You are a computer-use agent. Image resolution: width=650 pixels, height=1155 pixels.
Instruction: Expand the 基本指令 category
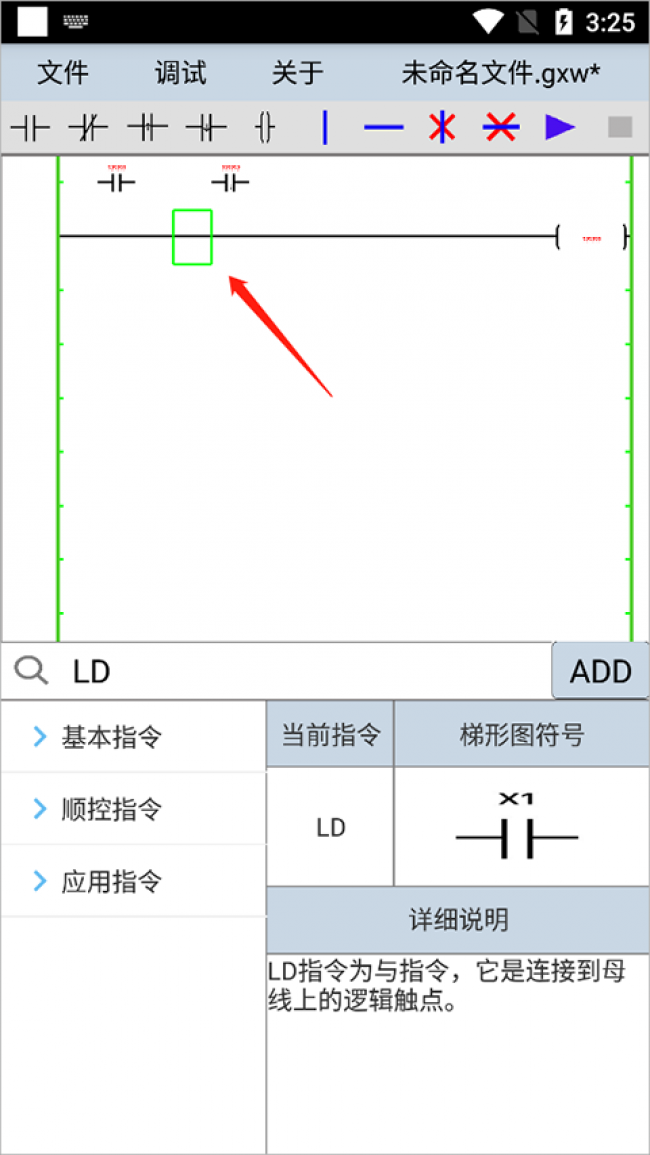tap(133, 736)
